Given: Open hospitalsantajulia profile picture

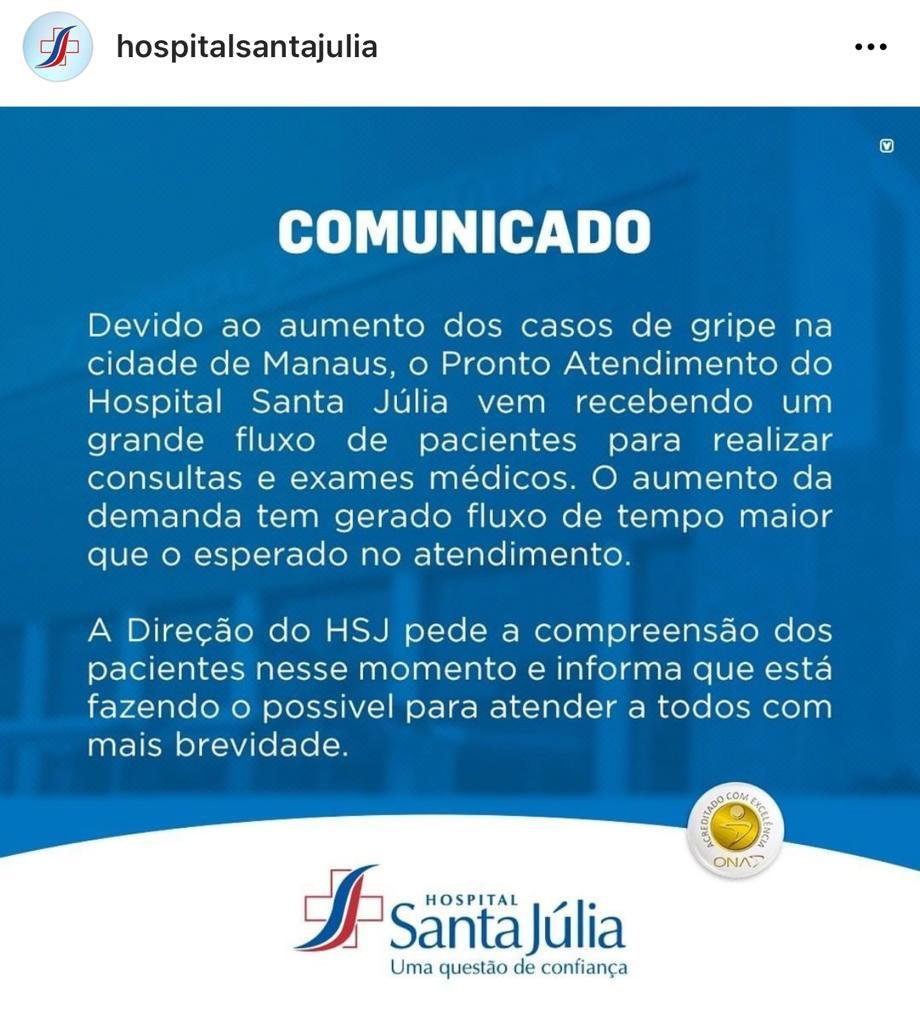Looking at the screenshot, I should pos(58,47).
